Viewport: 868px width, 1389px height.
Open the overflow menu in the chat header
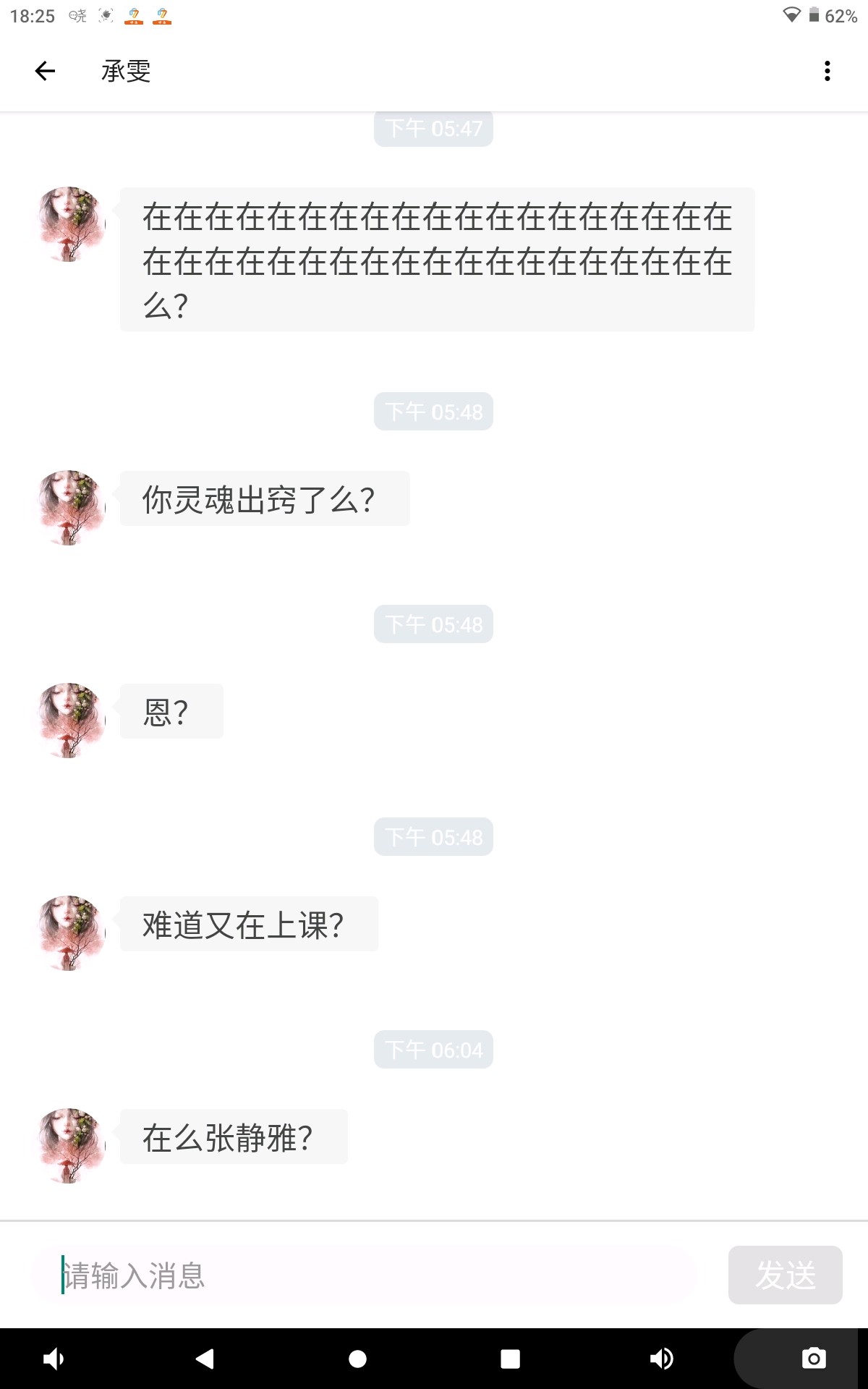click(827, 71)
